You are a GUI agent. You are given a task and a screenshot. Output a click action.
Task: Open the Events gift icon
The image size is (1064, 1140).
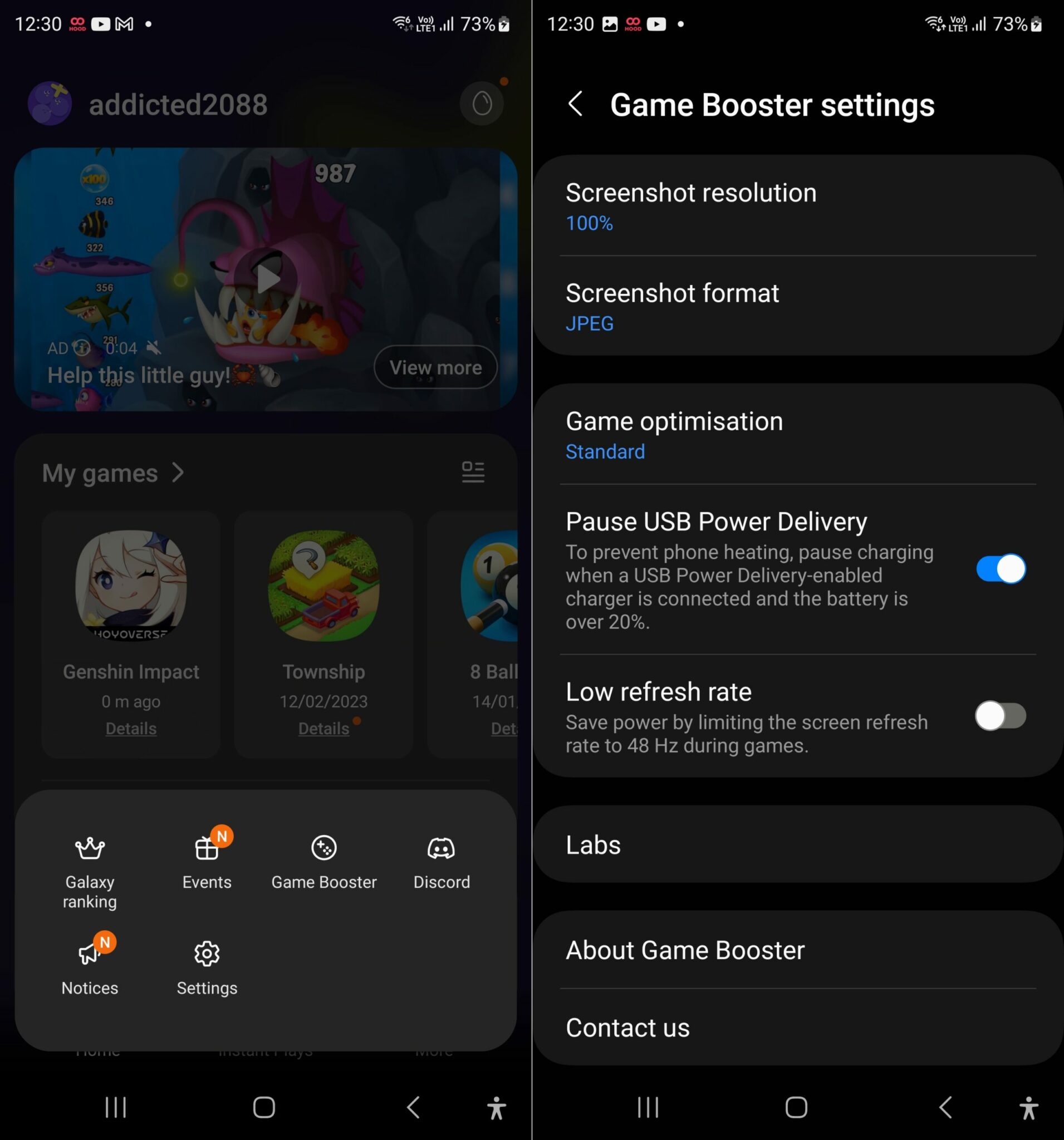(207, 849)
